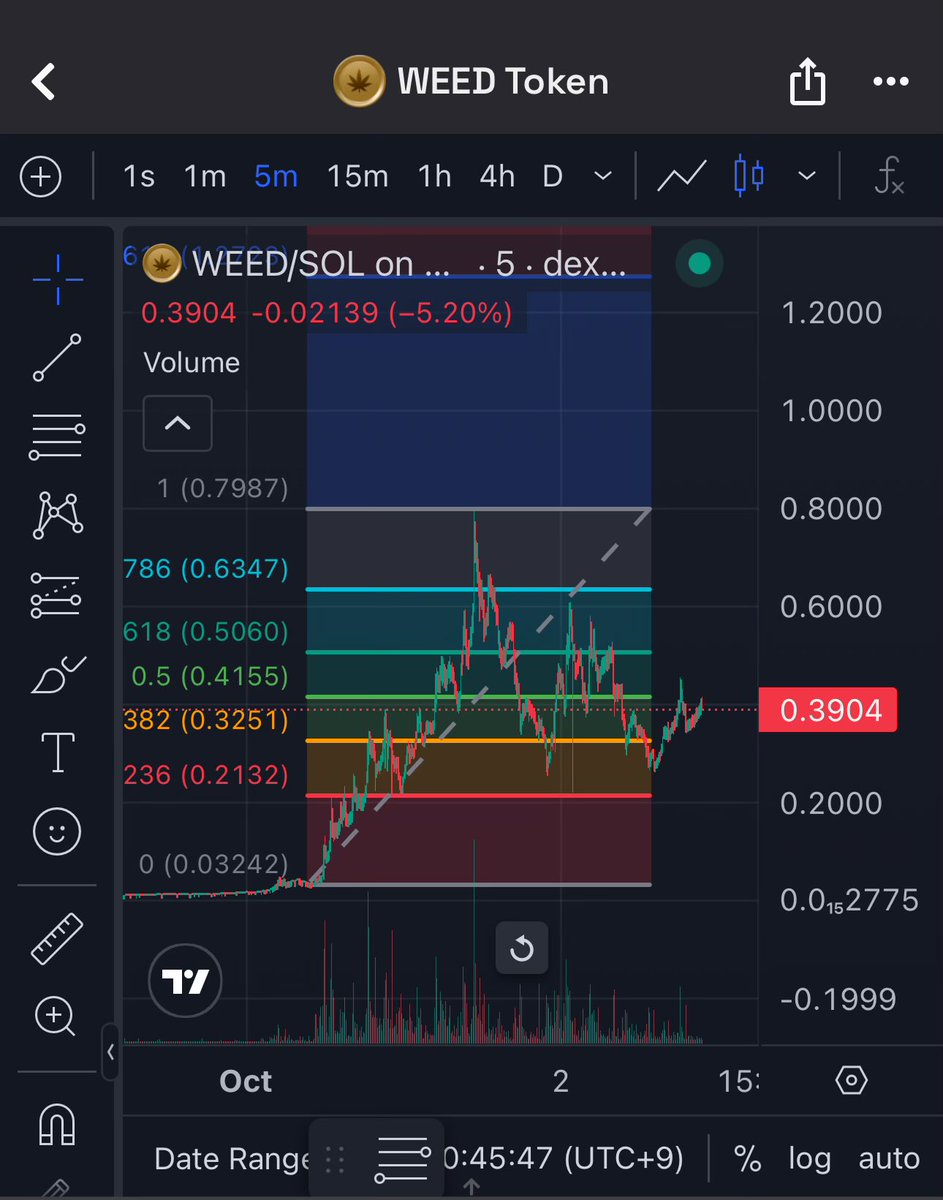Reset the chart view
The height and width of the screenshot is (1200, 943).
(x=522, y=948)
